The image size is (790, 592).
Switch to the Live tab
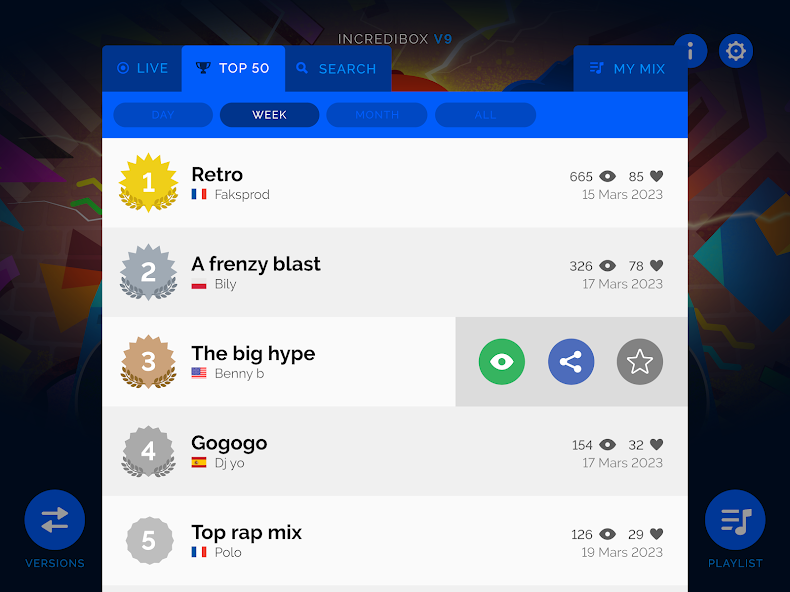(142, 69)
